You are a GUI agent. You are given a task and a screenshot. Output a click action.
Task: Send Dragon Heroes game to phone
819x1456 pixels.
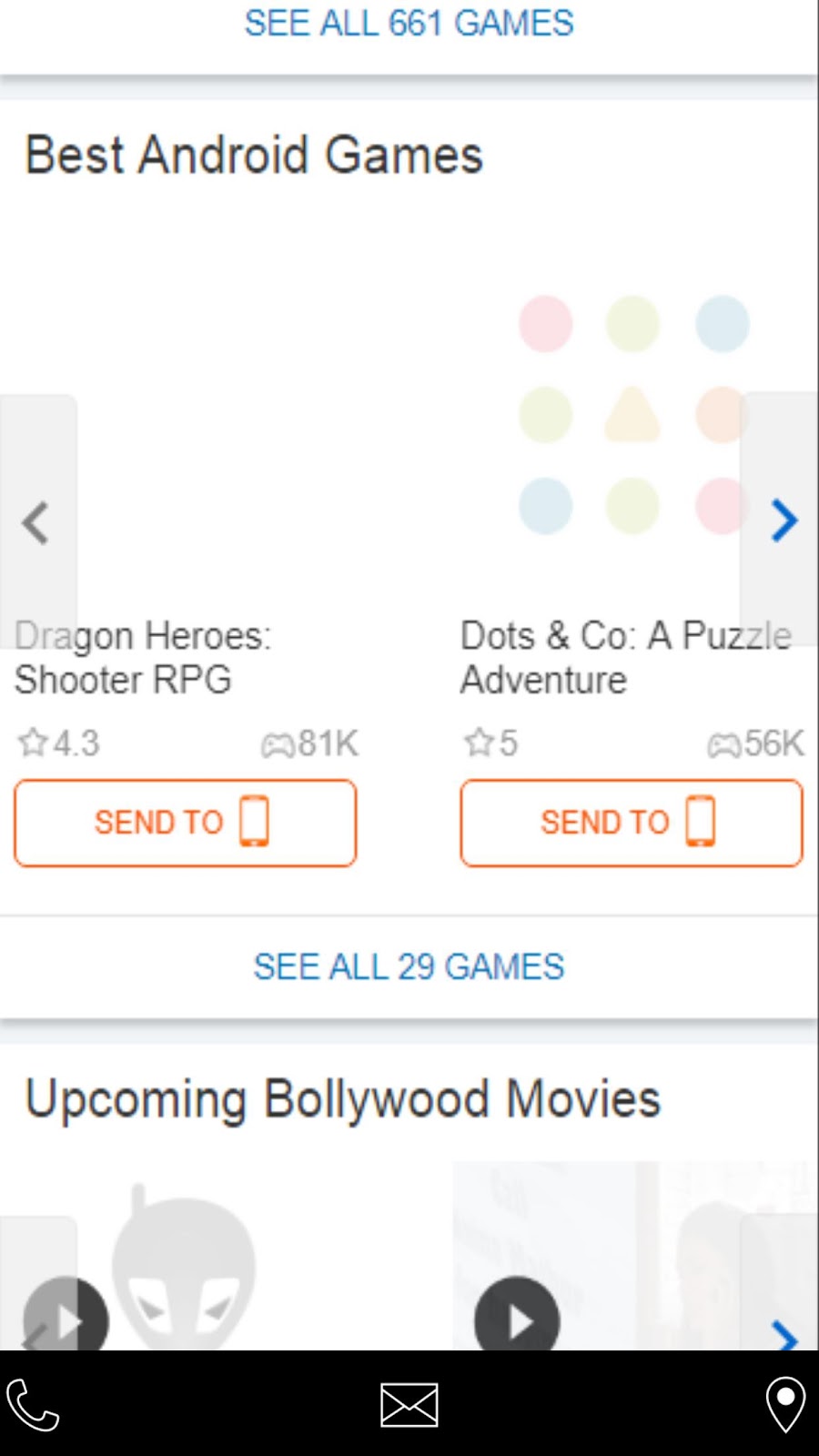[185, 823]
